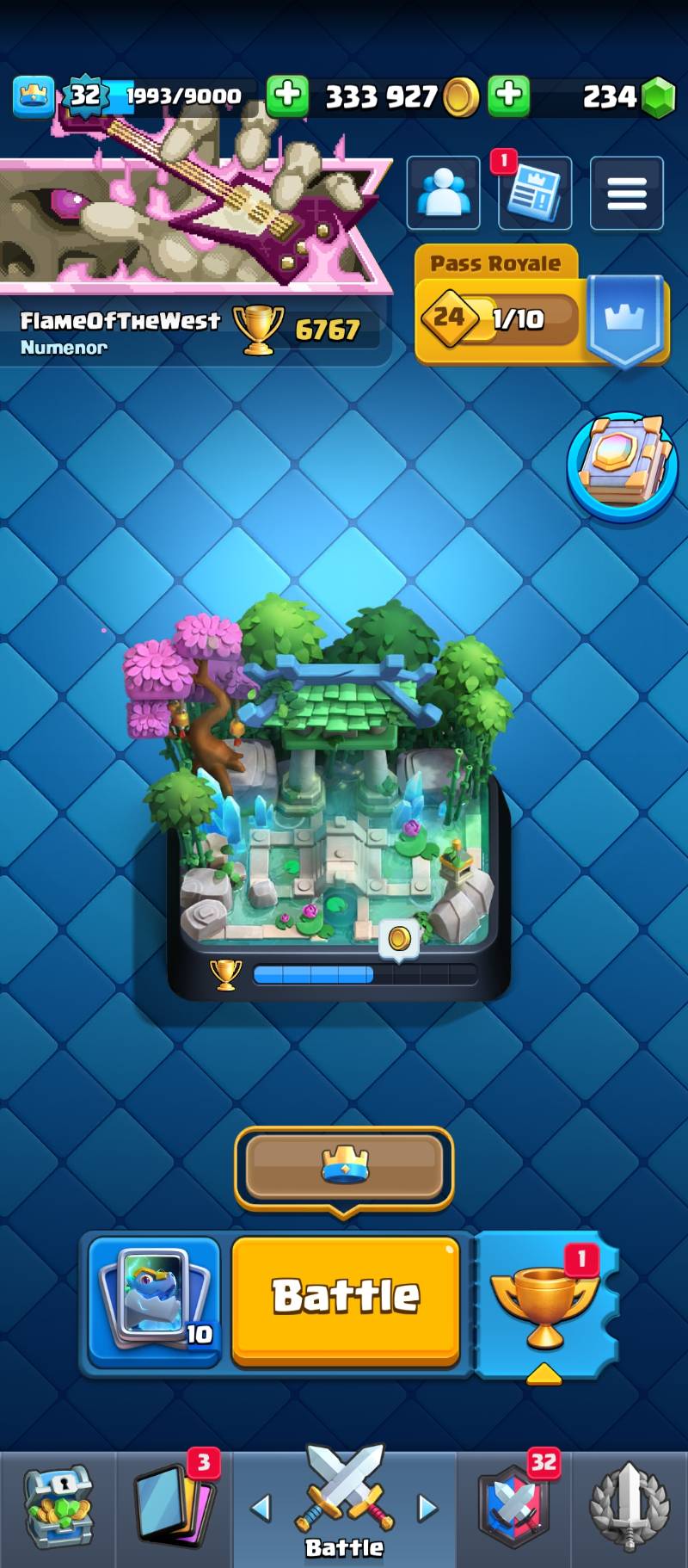Switch to the Clan shield tab
The height and width of the screenshot is (1568, 688).
pyautogui.click(x=513, y=1508)
